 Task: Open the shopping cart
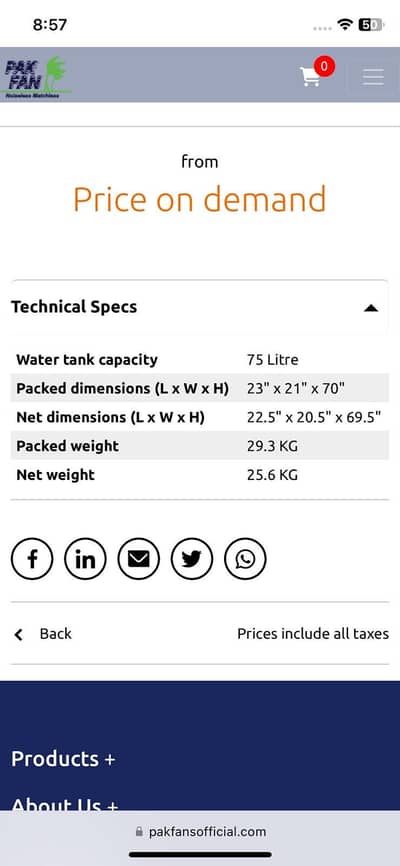[x=311, y=76]
